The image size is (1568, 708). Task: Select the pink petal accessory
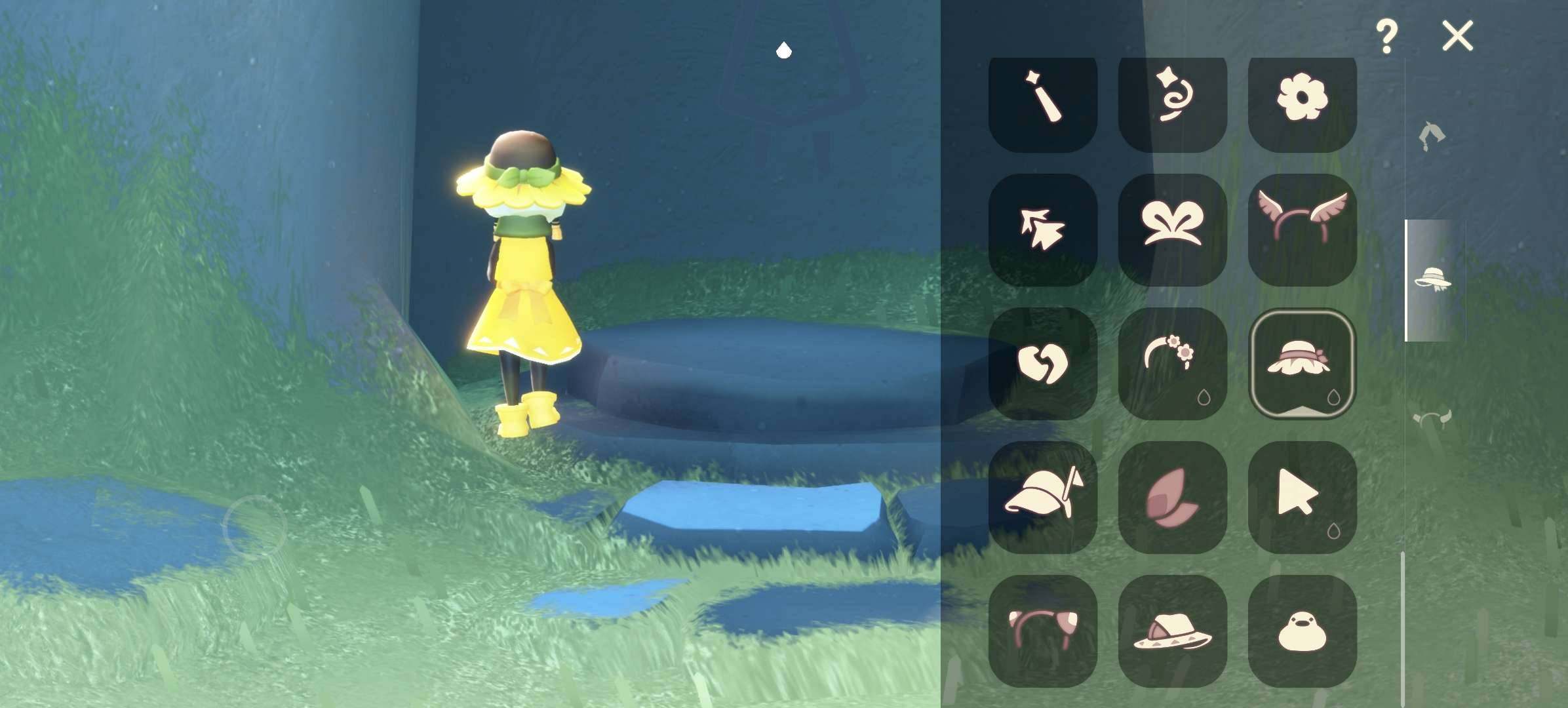click(1172, 497)
